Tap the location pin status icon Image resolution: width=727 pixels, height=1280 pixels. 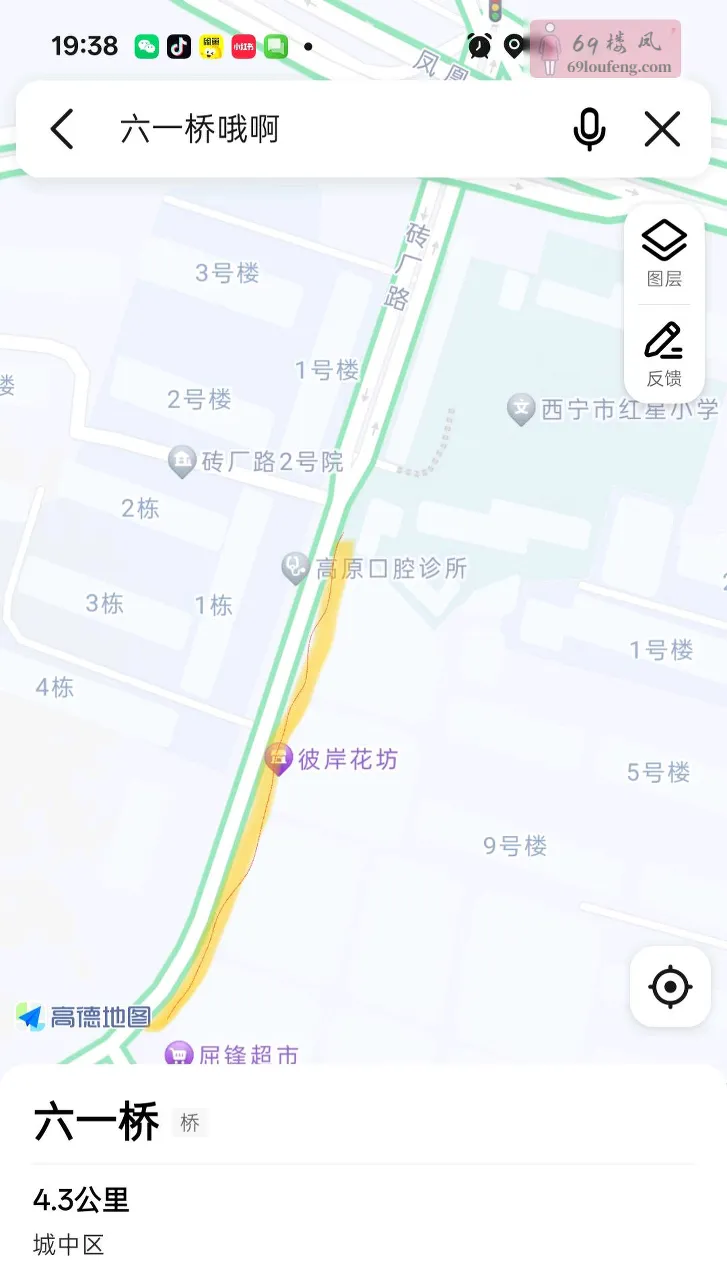[x=514, y=45]
